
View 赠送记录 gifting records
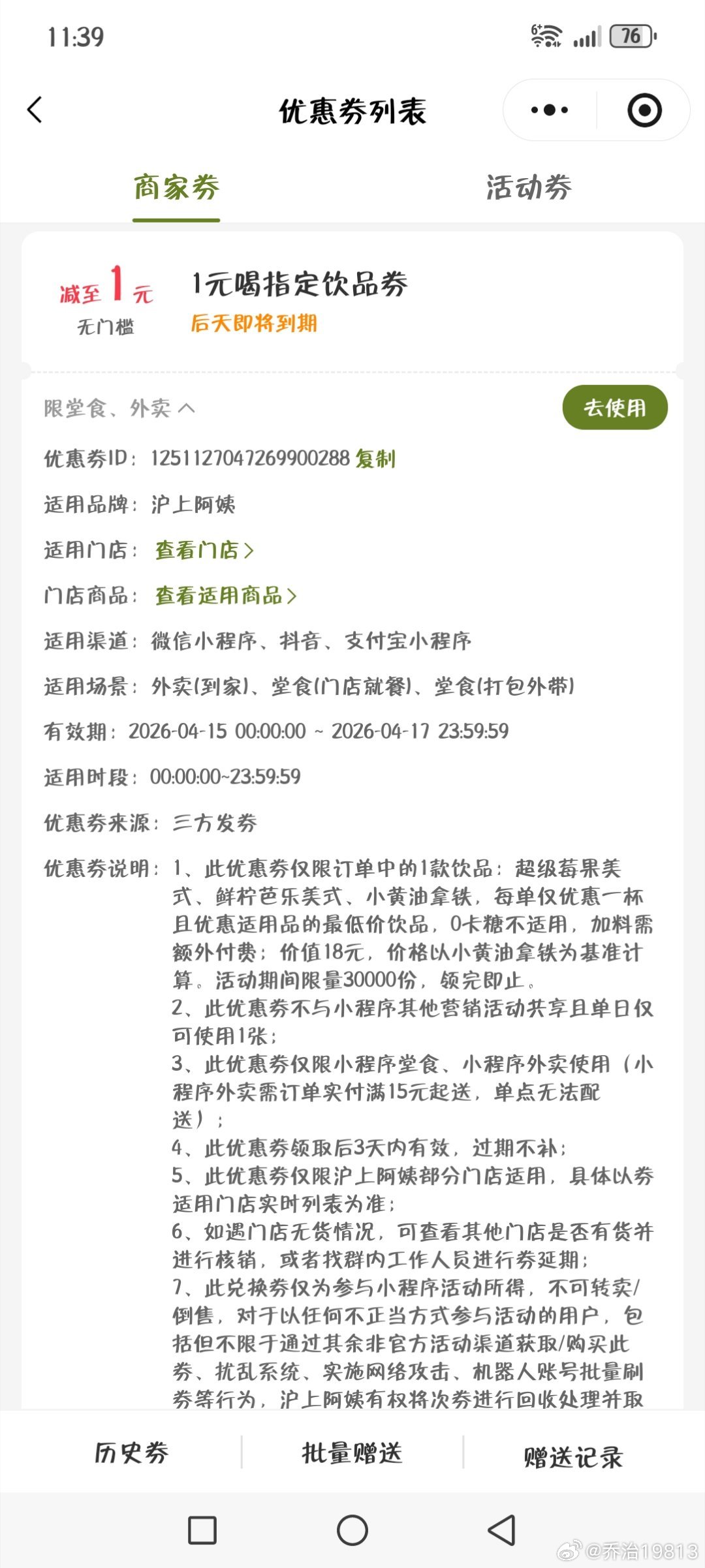click(x=573, y=1456)
